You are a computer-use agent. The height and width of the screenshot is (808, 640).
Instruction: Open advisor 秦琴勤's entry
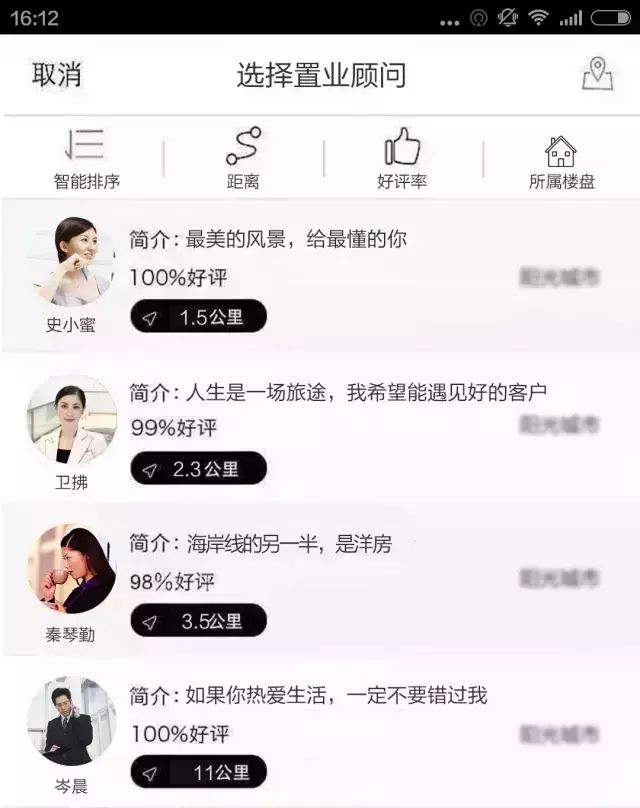tap(320, 580)
